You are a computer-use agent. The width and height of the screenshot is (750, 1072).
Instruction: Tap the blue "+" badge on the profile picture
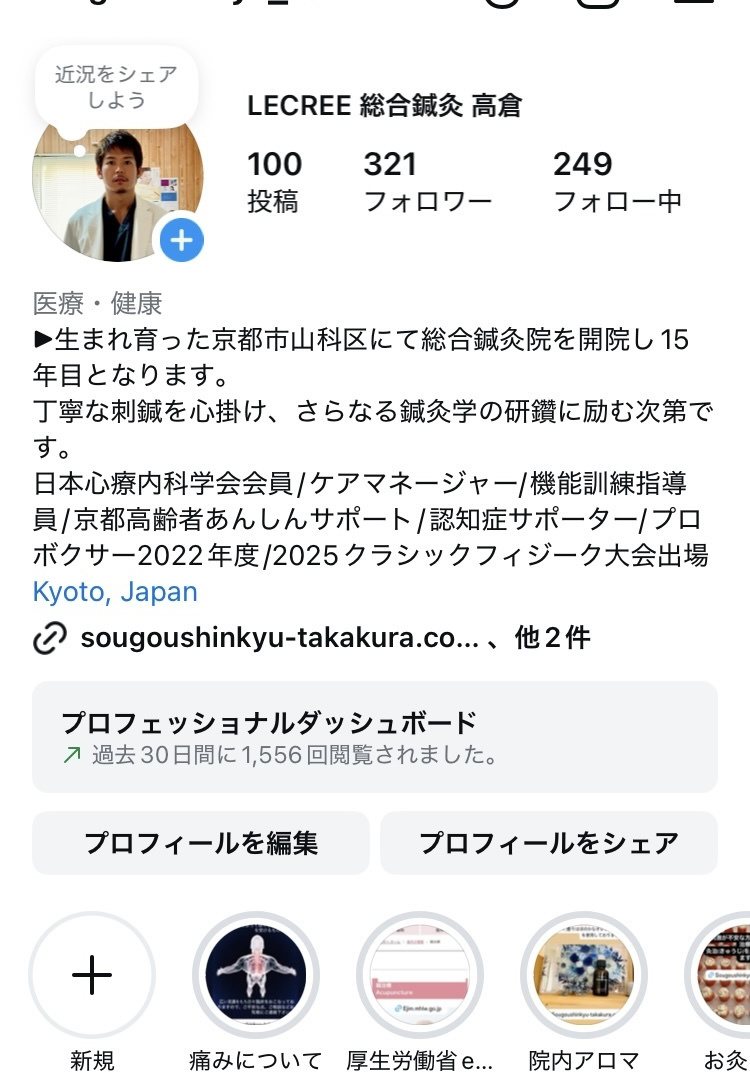pos(180,240)
